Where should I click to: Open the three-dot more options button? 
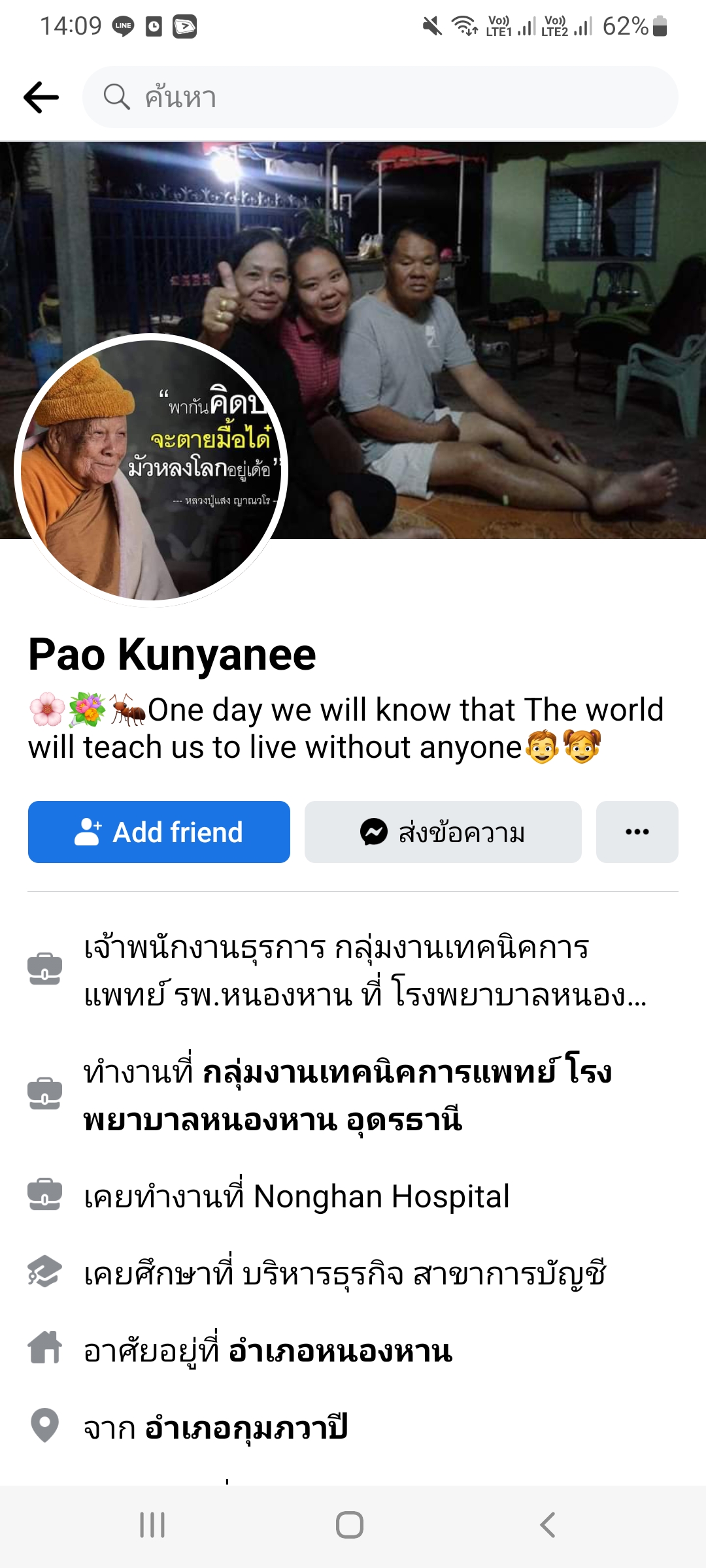[x=637, y=832]
